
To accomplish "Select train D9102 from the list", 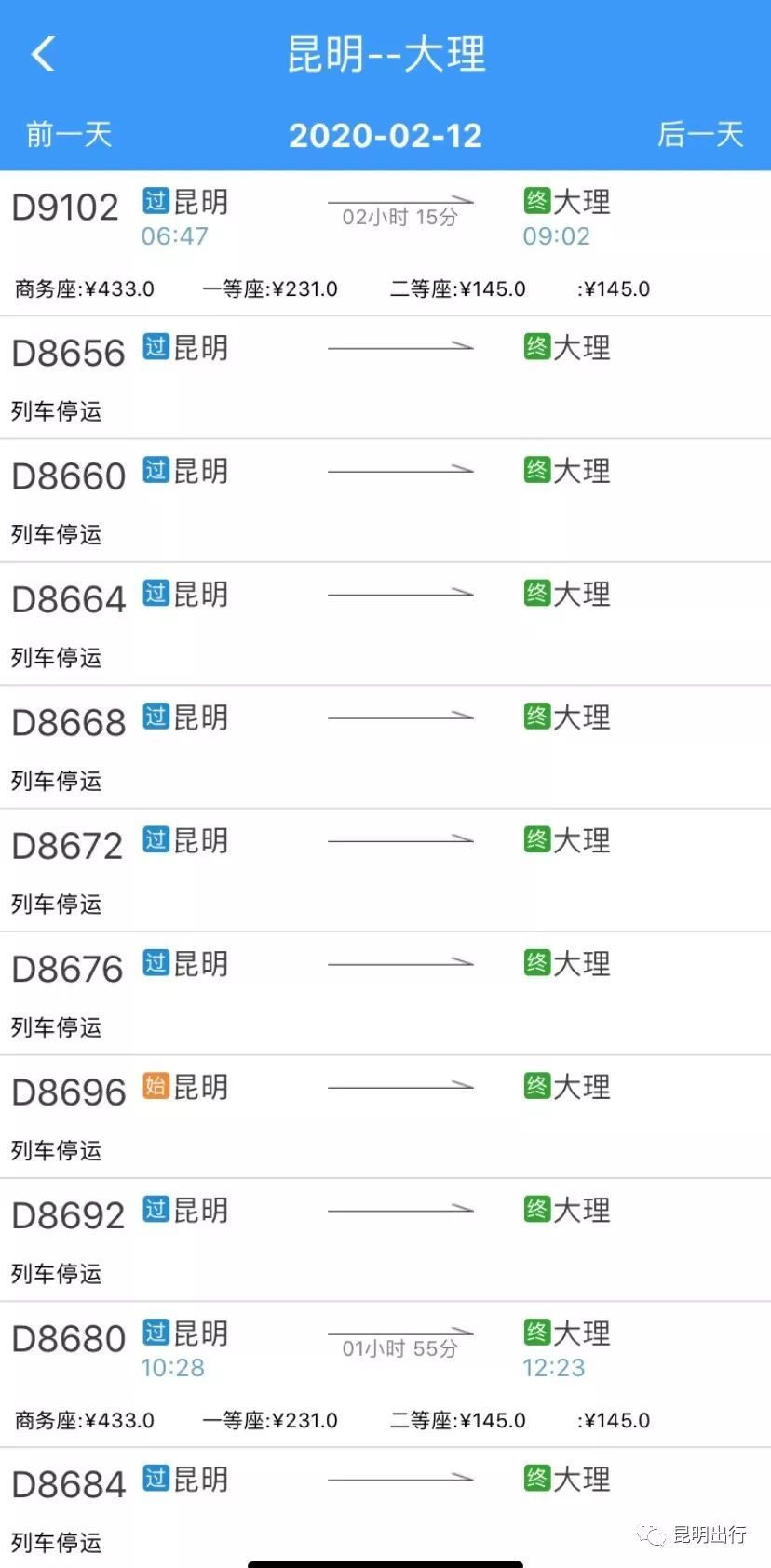I will pos(65,207).
